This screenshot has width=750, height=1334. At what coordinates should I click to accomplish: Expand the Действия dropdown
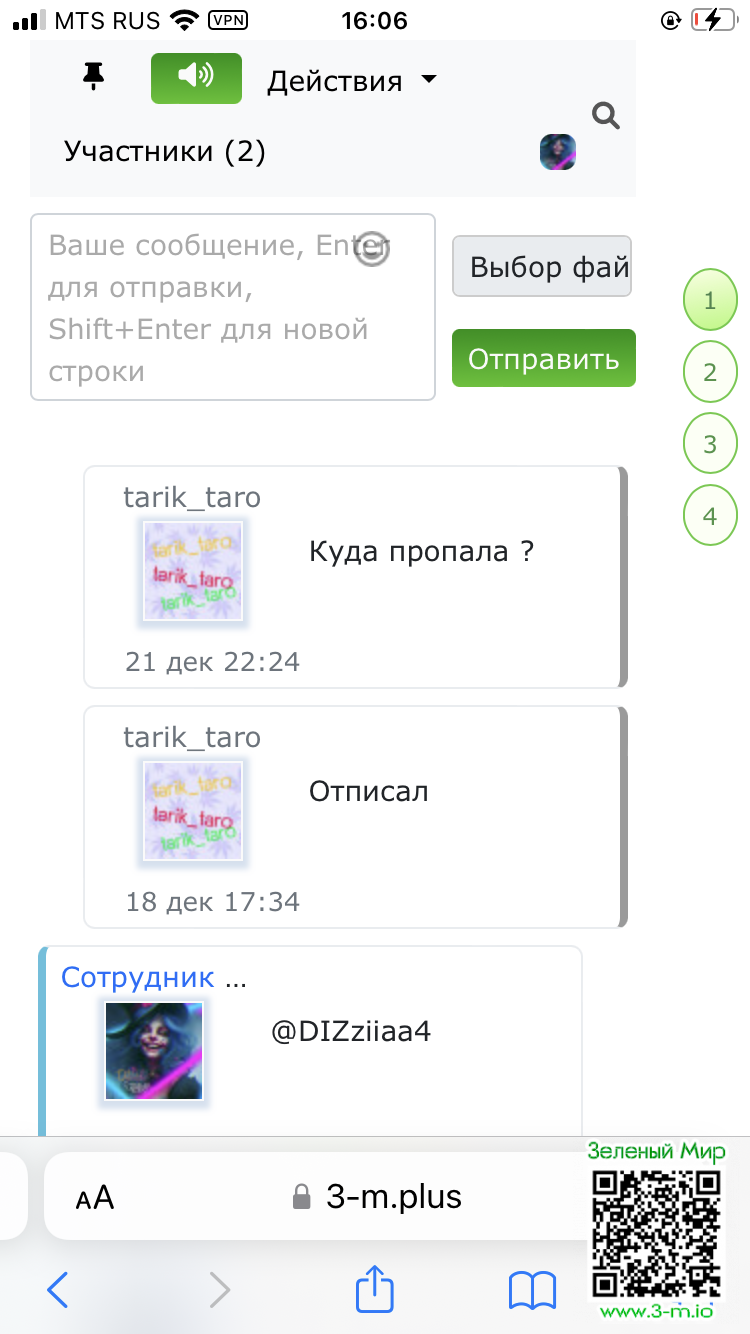352,81
